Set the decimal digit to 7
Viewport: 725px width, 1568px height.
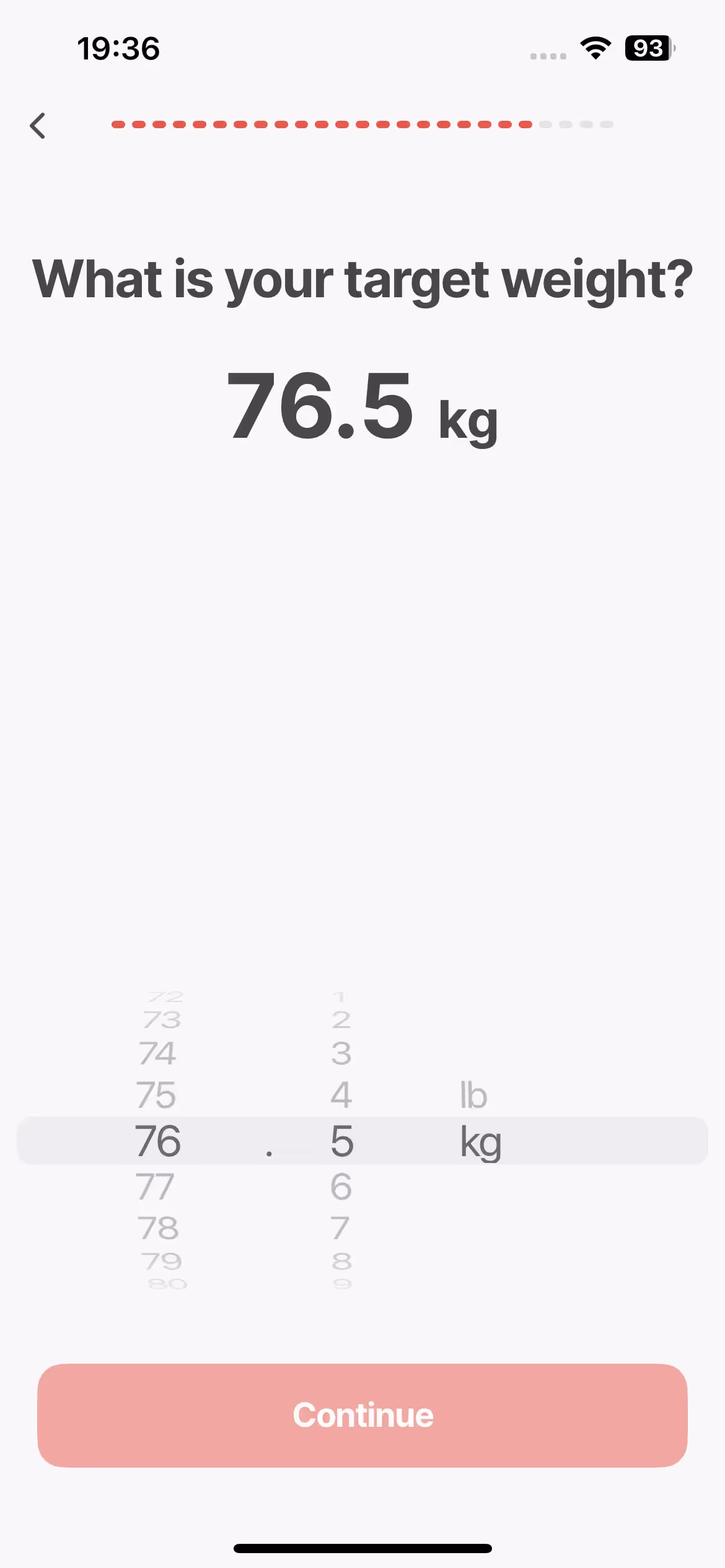(x=340, y=1227)
